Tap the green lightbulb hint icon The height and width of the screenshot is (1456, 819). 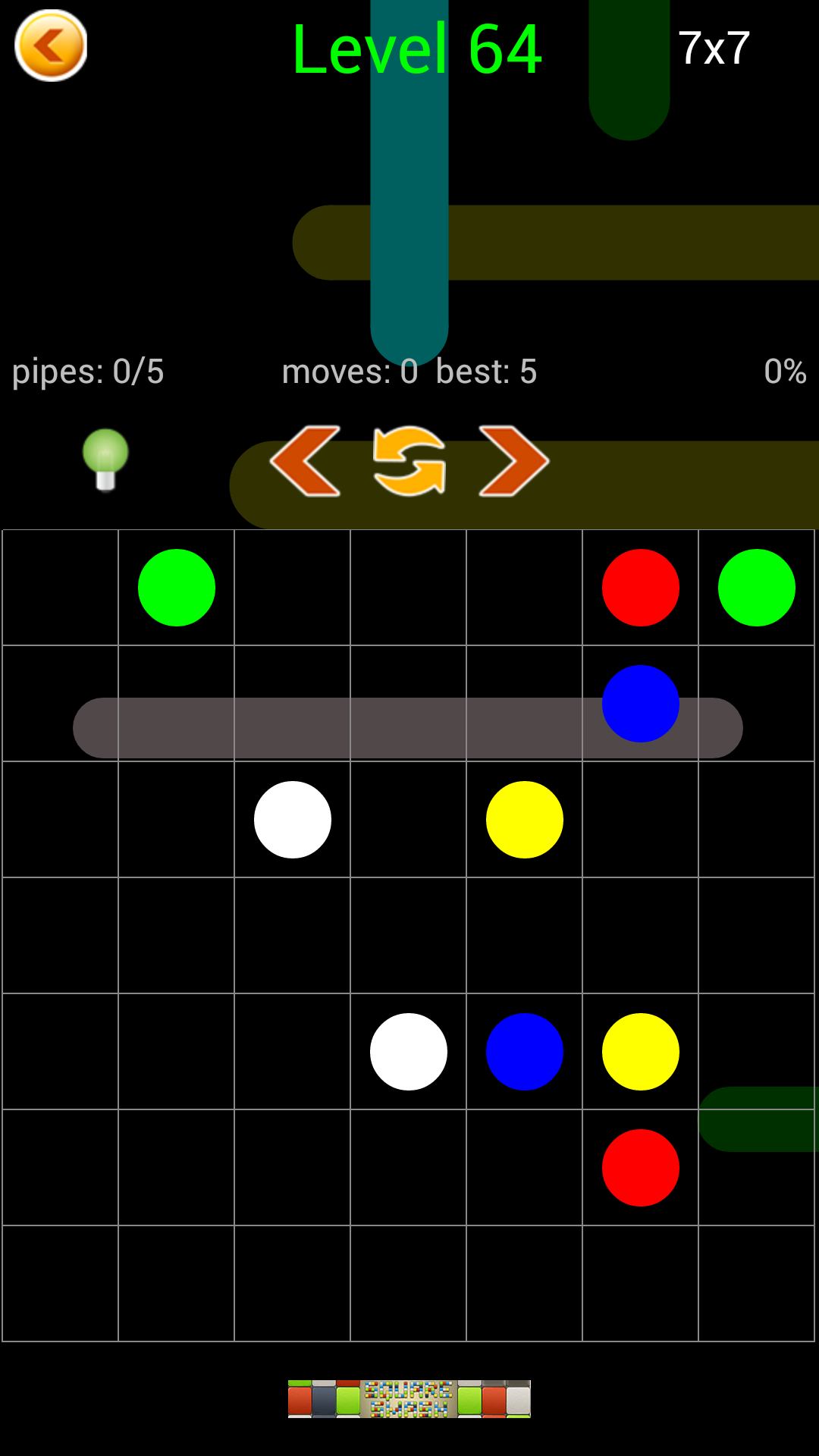(x=105, y=460)
